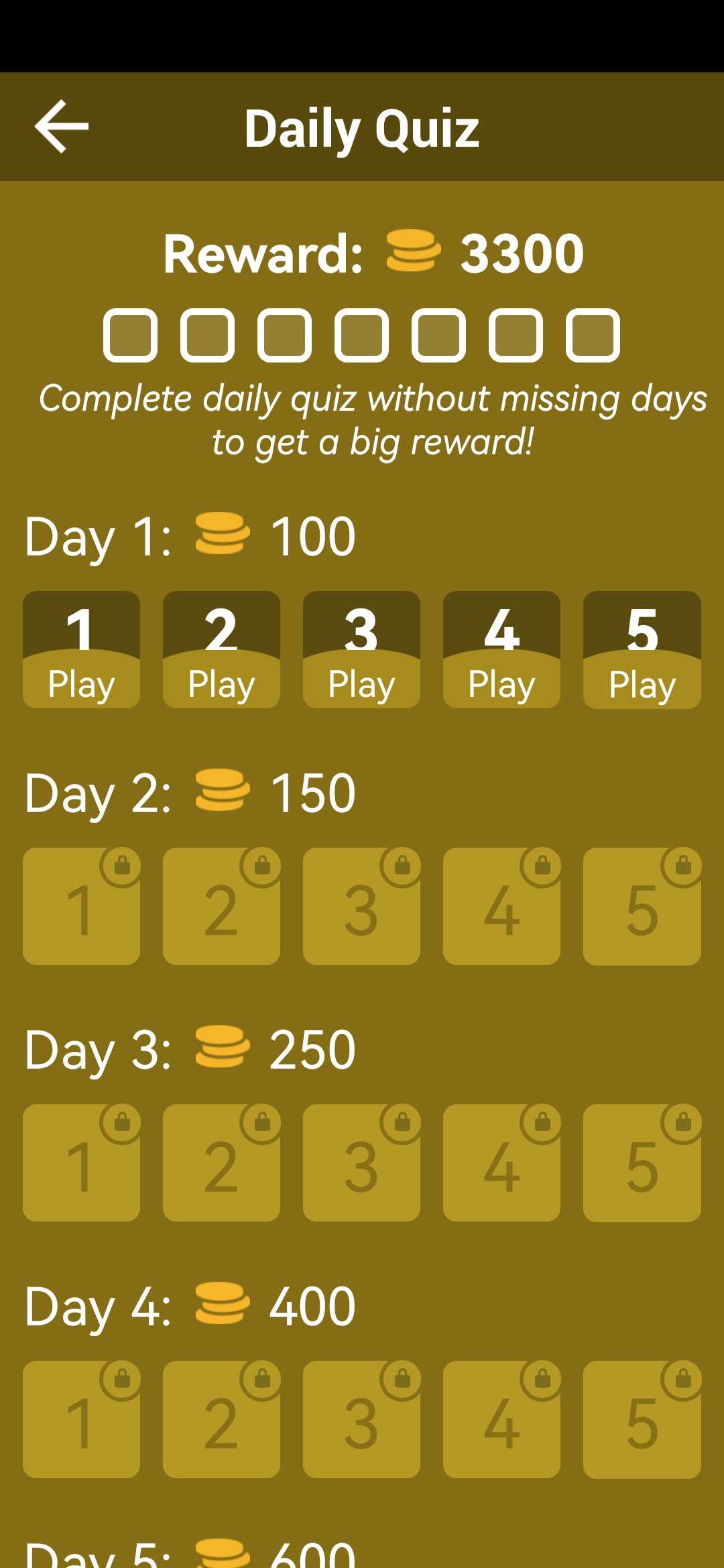This screenshot has width=724, height=1568.
Task: Select locked quiz 3 under Day 2
Action: point(361,907)
